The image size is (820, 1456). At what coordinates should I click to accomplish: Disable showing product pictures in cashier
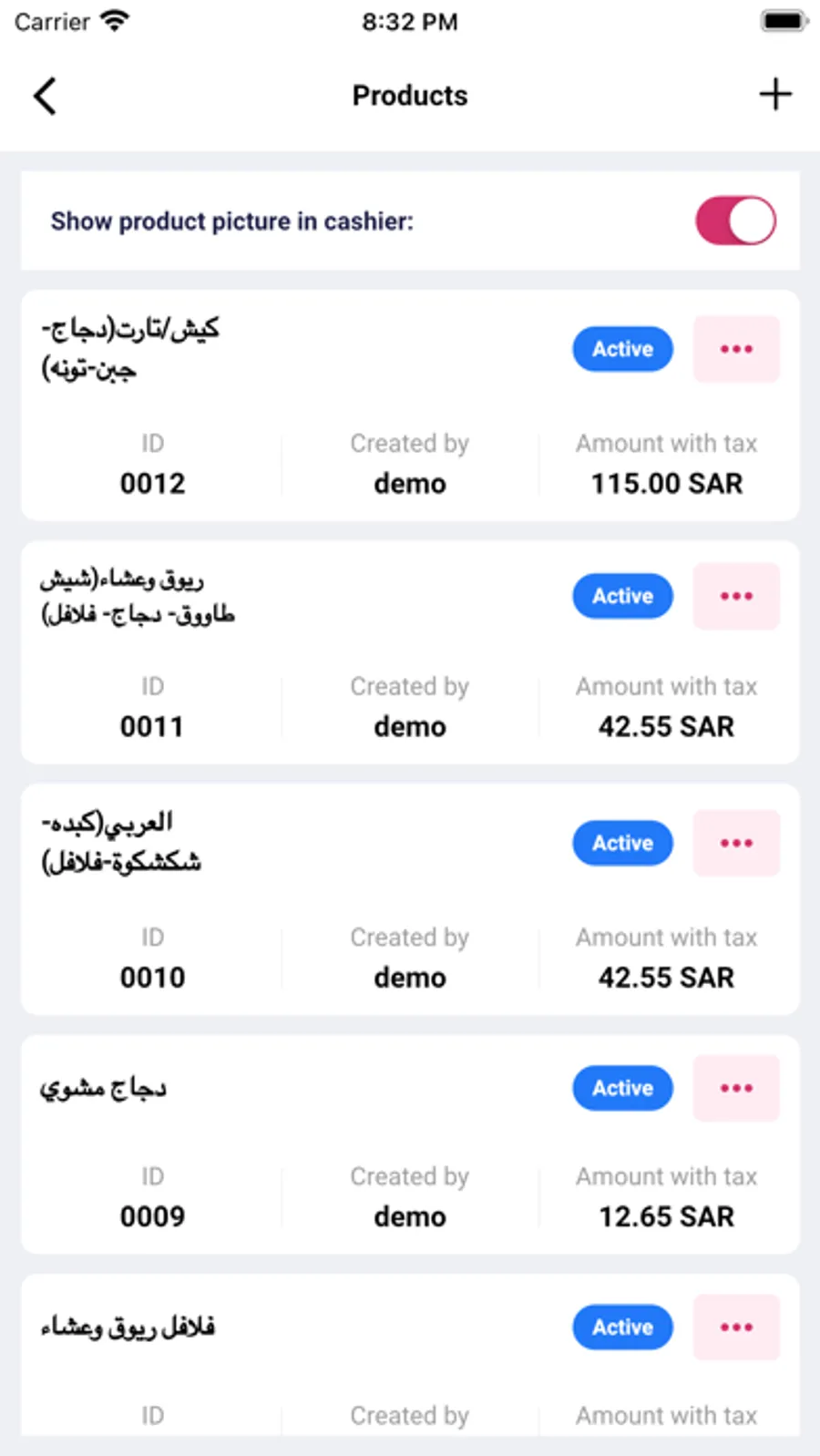pos(735,220)
